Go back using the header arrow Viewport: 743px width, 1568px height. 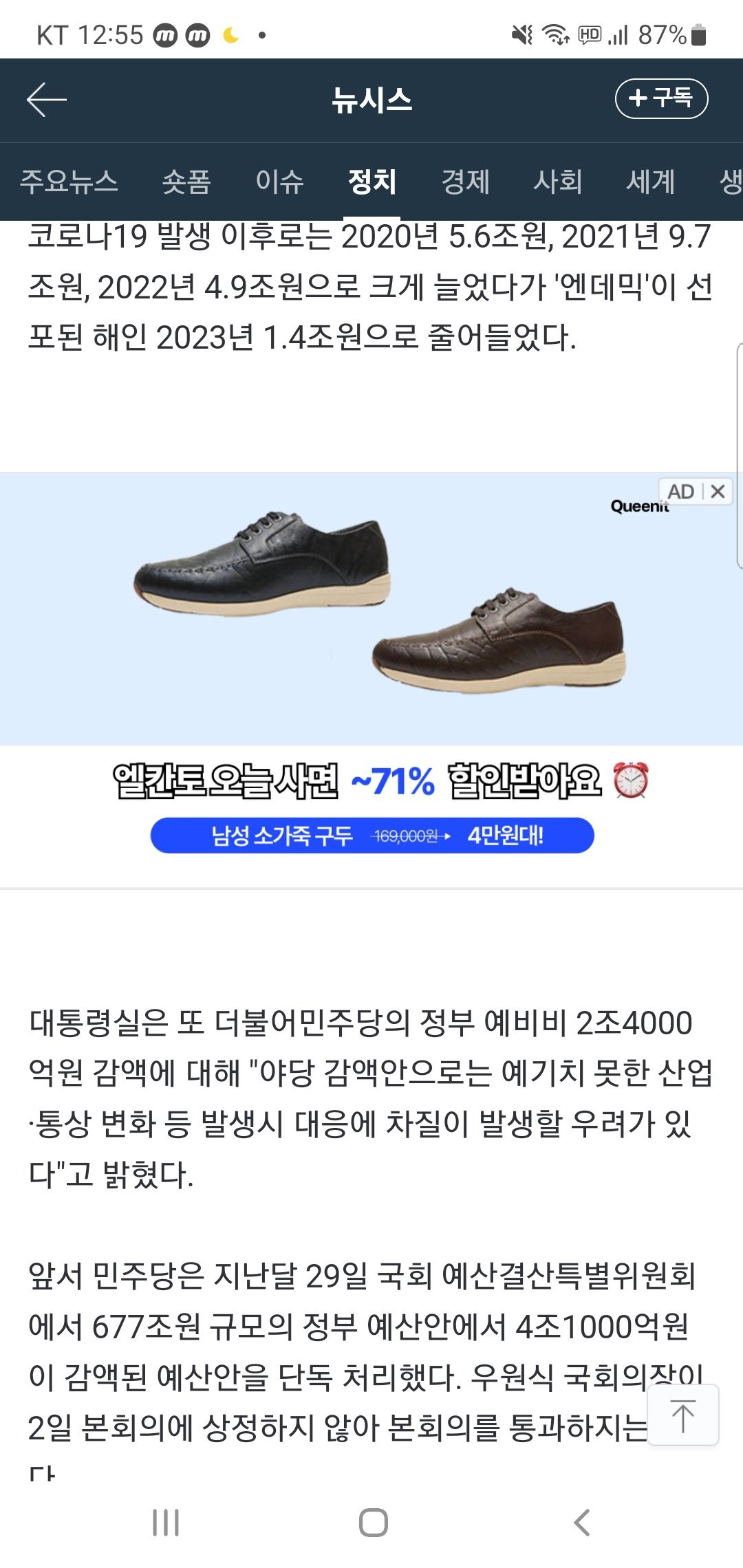(46, 100)
